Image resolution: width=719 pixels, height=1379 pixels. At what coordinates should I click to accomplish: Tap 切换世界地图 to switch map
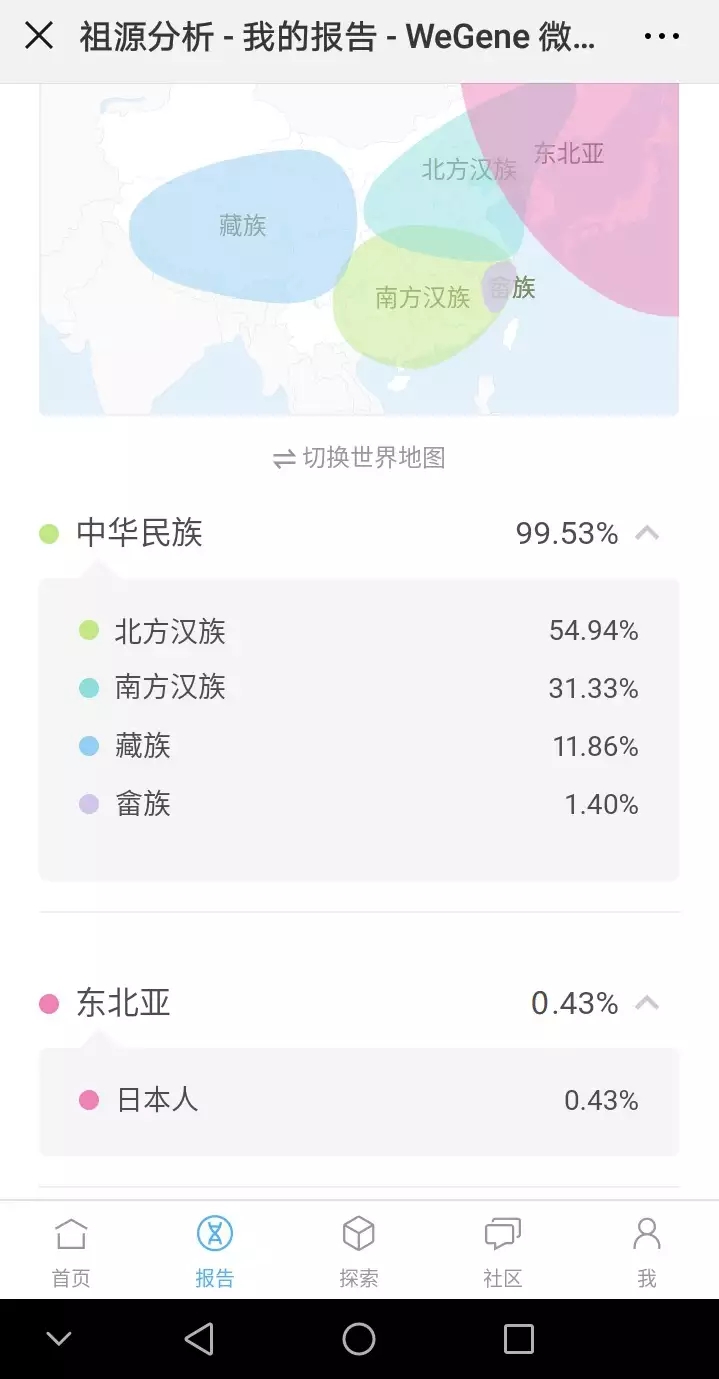point(359,458)
